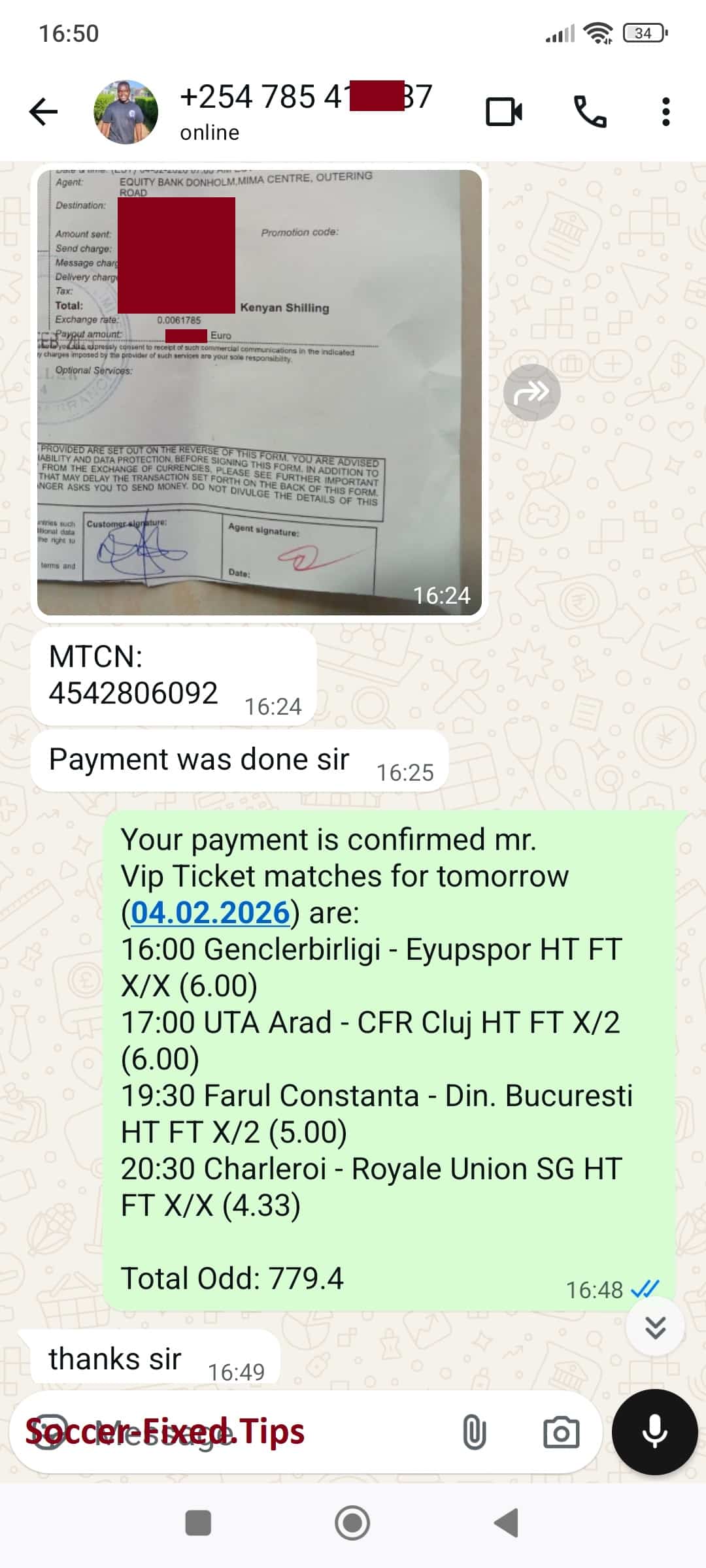Start a video call
Screen dimensions: 706x1568
point(503,112)
